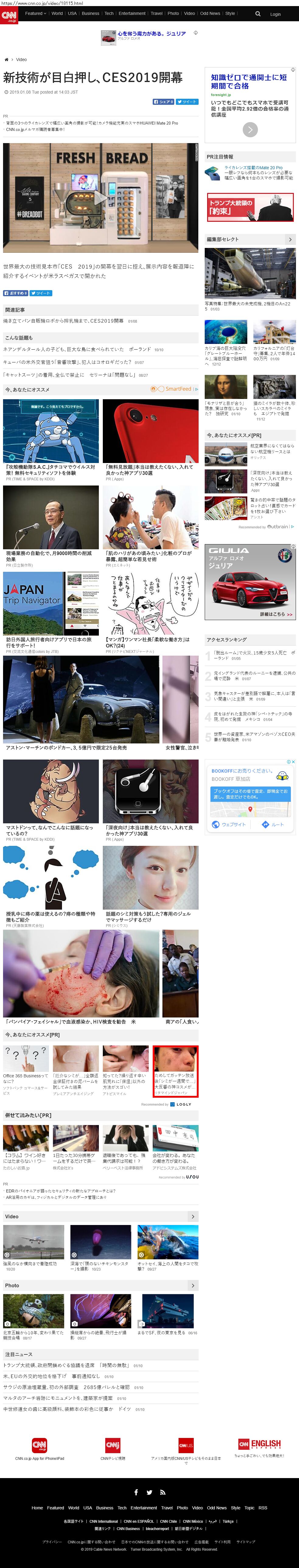Open related article 焼き立てパン自販機ロボ
The image size is (299, 1568).
(x=63, y=321)
